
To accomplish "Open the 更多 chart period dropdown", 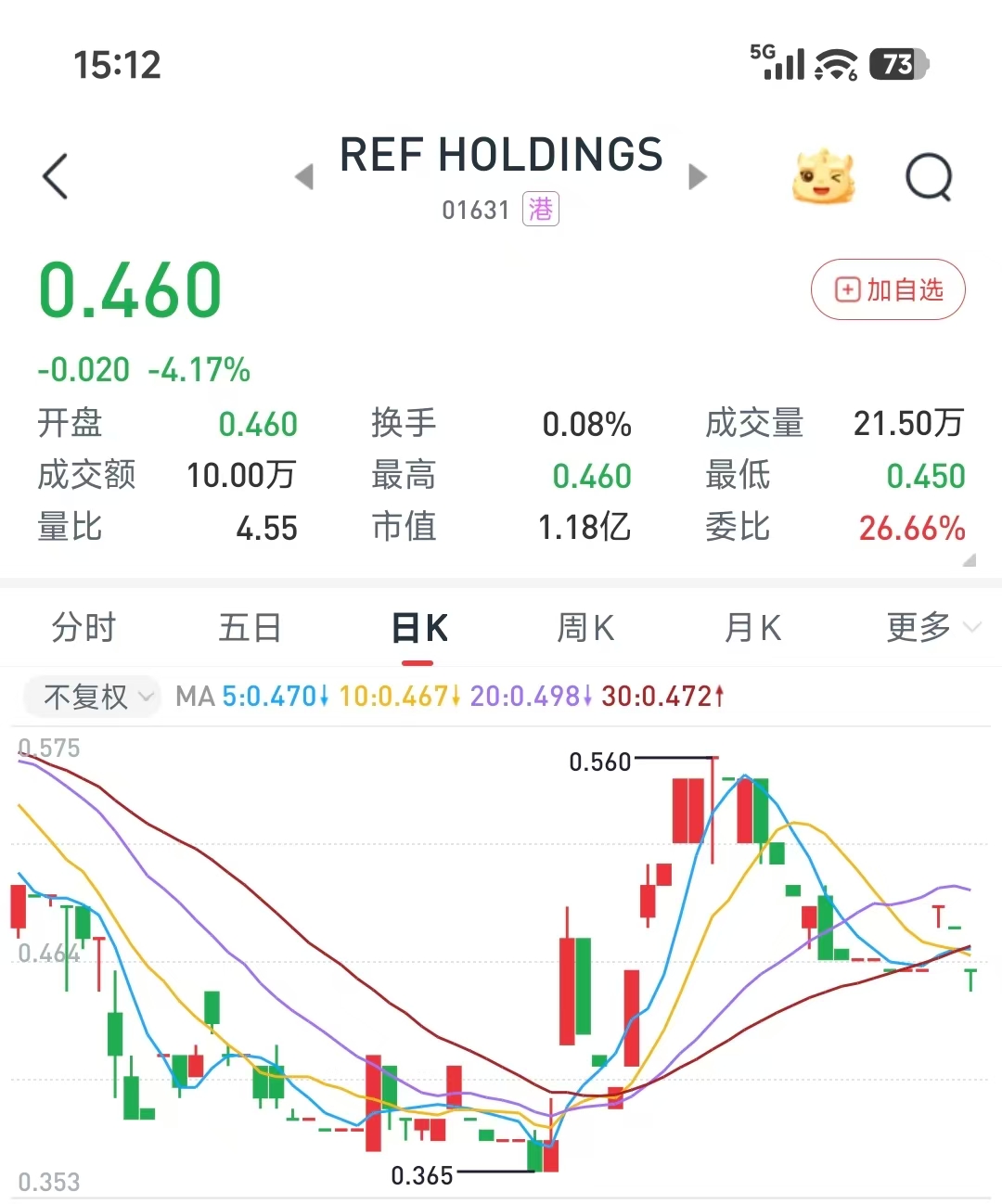I will [x=931, y=628].
